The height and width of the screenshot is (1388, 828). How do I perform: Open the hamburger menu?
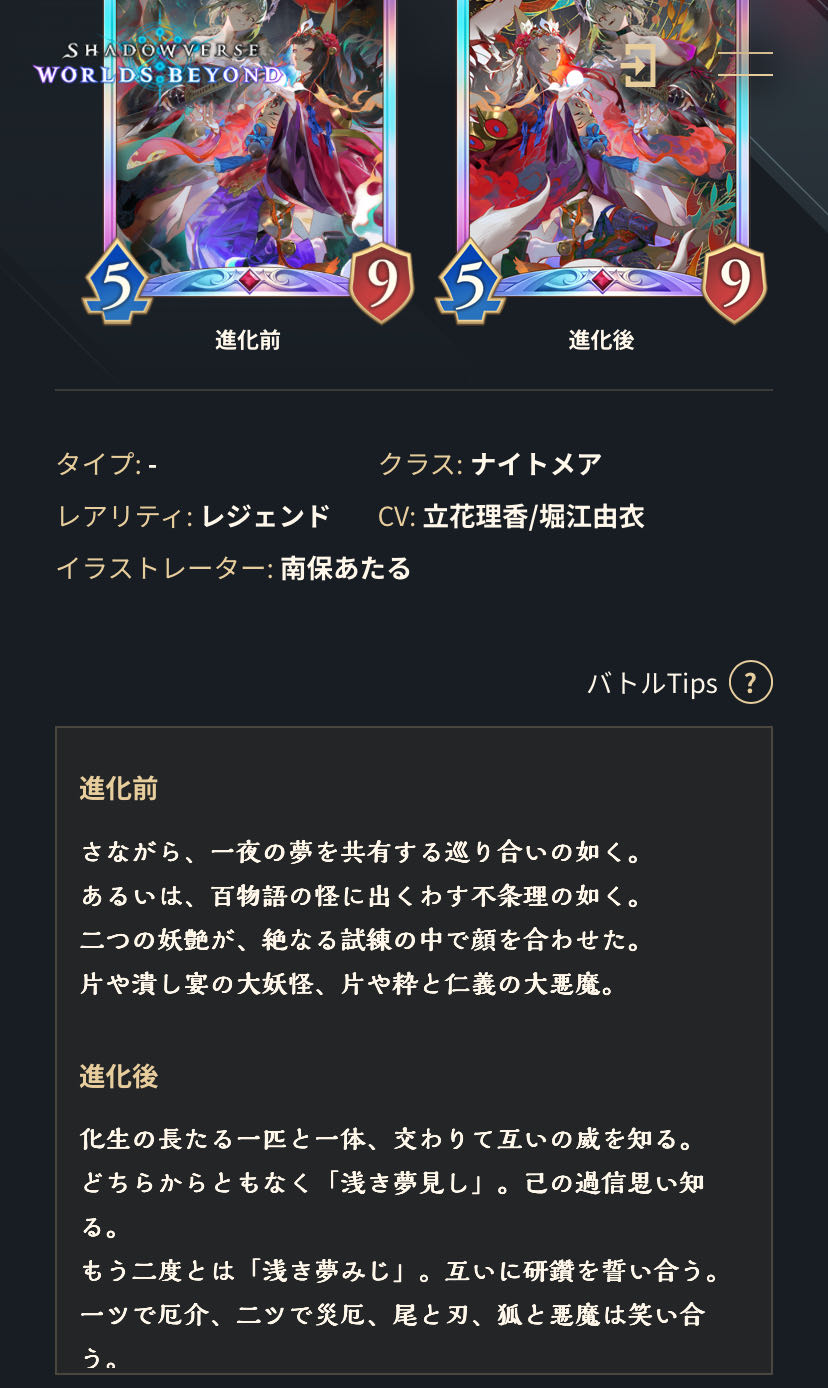[x=745, y=64]
